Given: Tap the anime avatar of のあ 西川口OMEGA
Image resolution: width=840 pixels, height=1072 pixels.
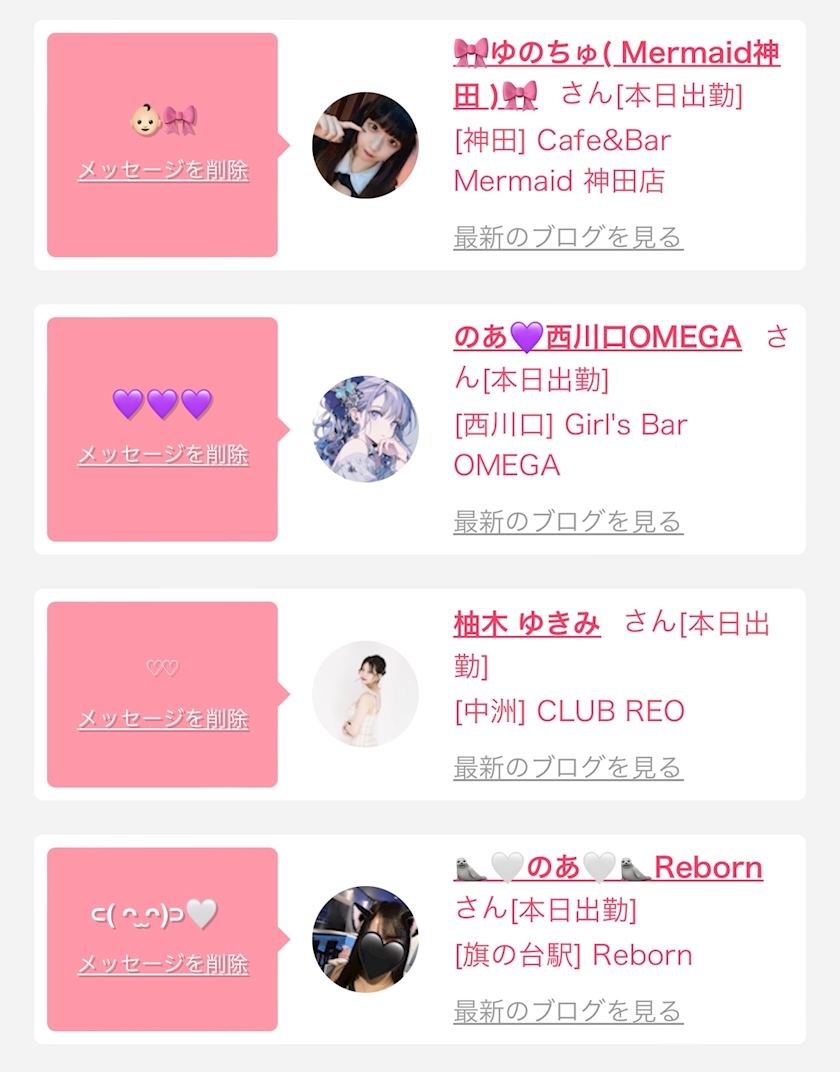Looking at the screenshot, I should pyautogui.click(x=366, y=429).
